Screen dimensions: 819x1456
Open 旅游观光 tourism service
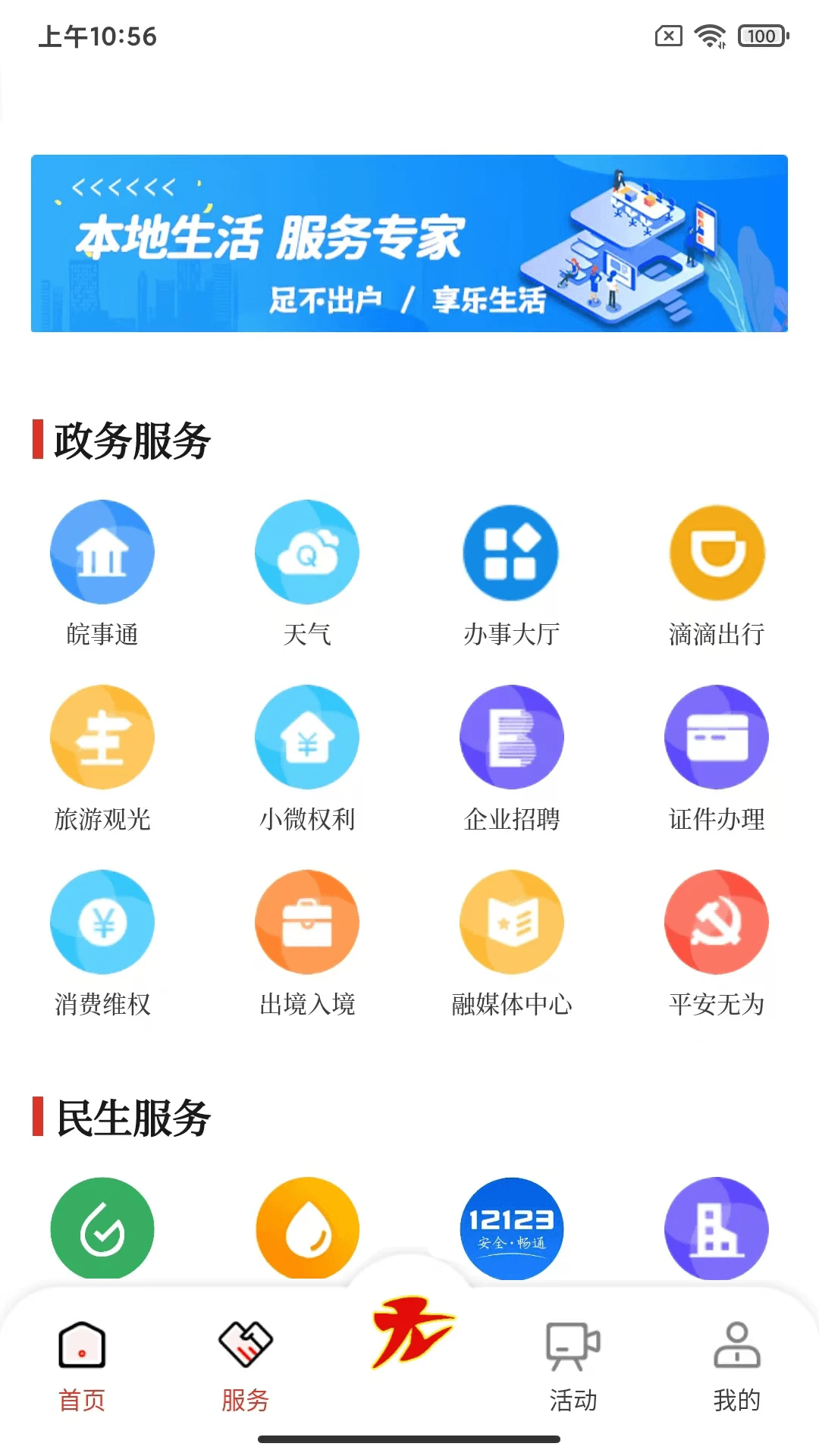pos(102,737)
